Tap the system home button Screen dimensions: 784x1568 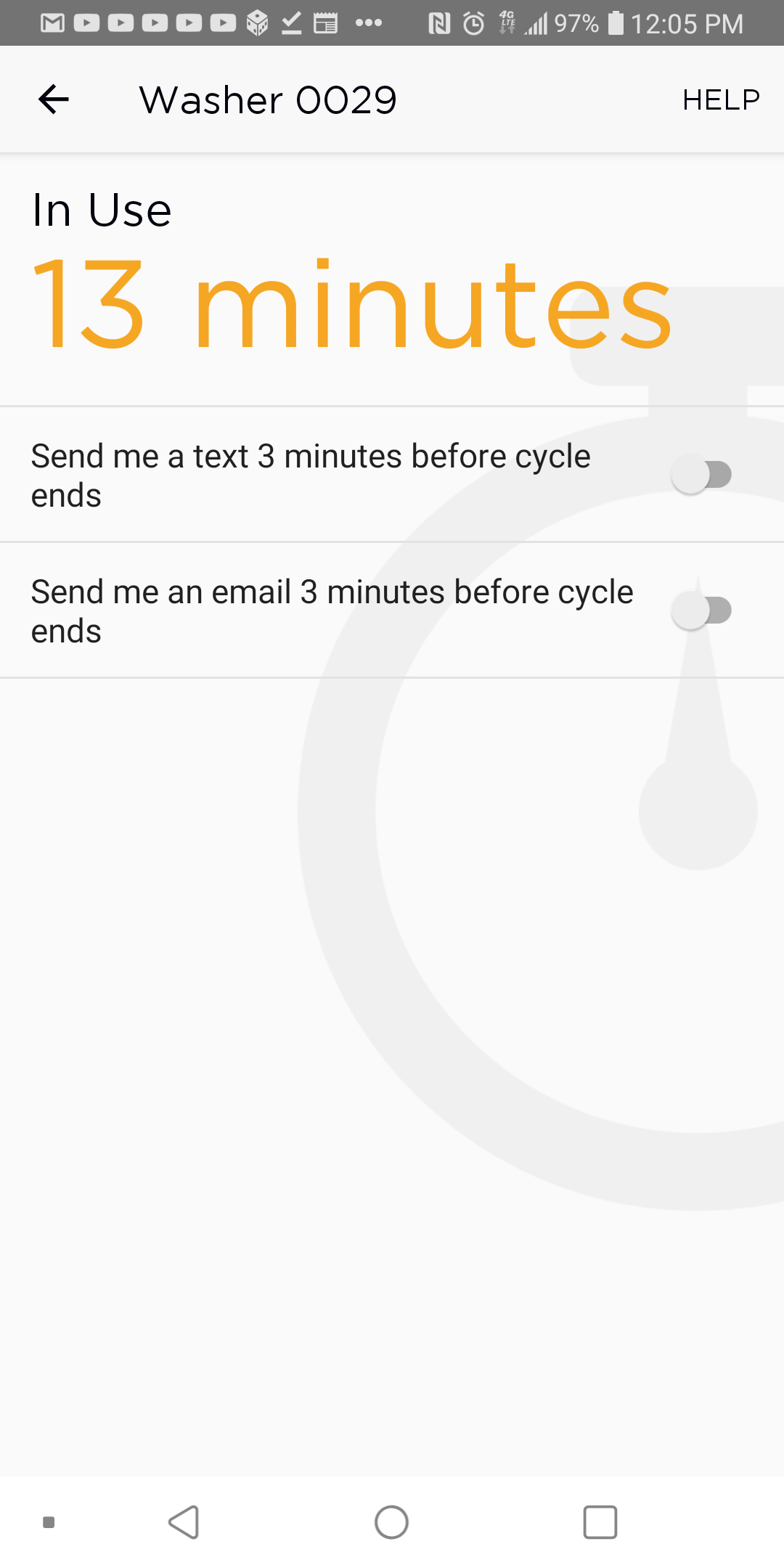(x=391, y=1522)
